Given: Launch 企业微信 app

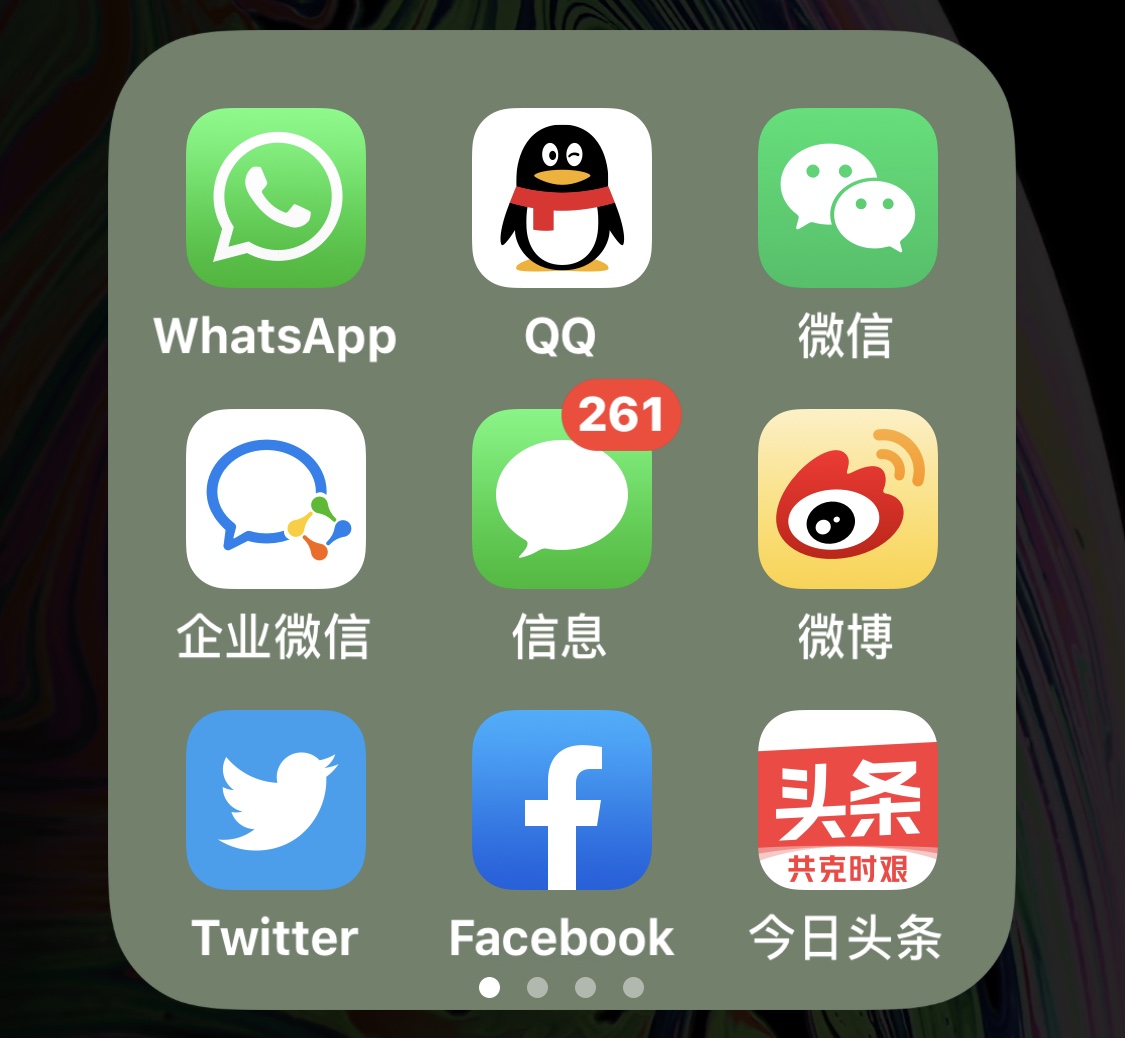Looking at the screenshot, I should (x=276, y=498).
